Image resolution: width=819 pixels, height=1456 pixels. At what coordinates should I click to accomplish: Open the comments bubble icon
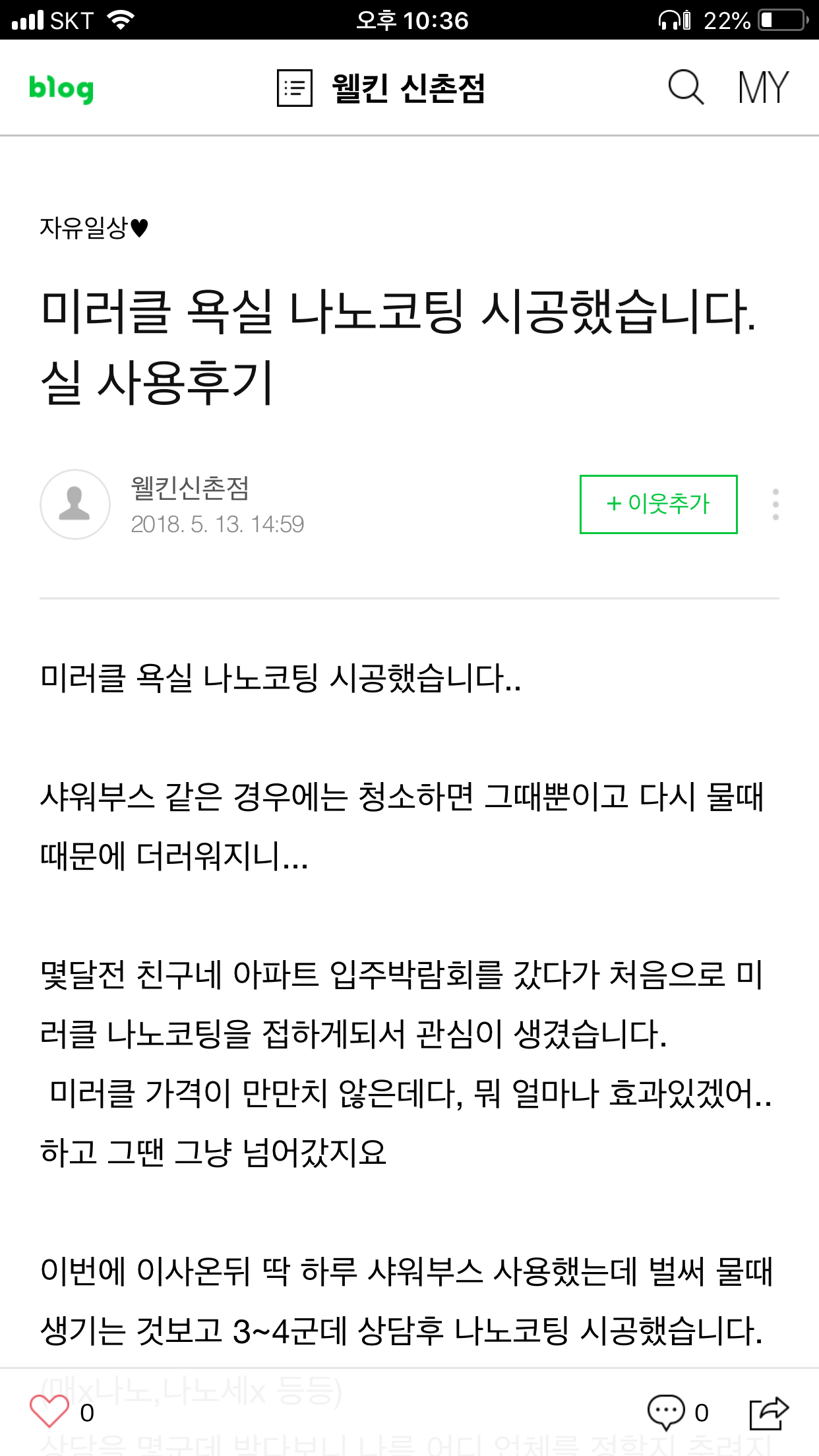point(666,1412)
